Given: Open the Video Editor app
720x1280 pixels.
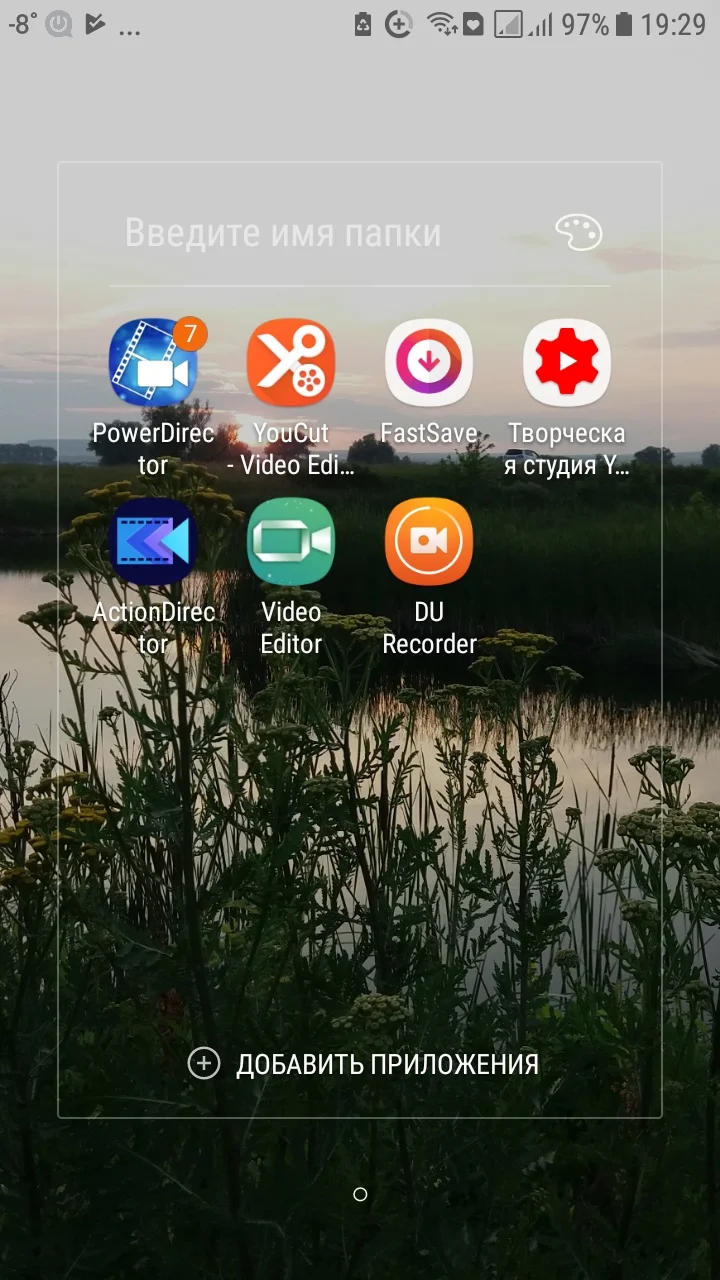Looking at the screenshot, I should [290, 540].
